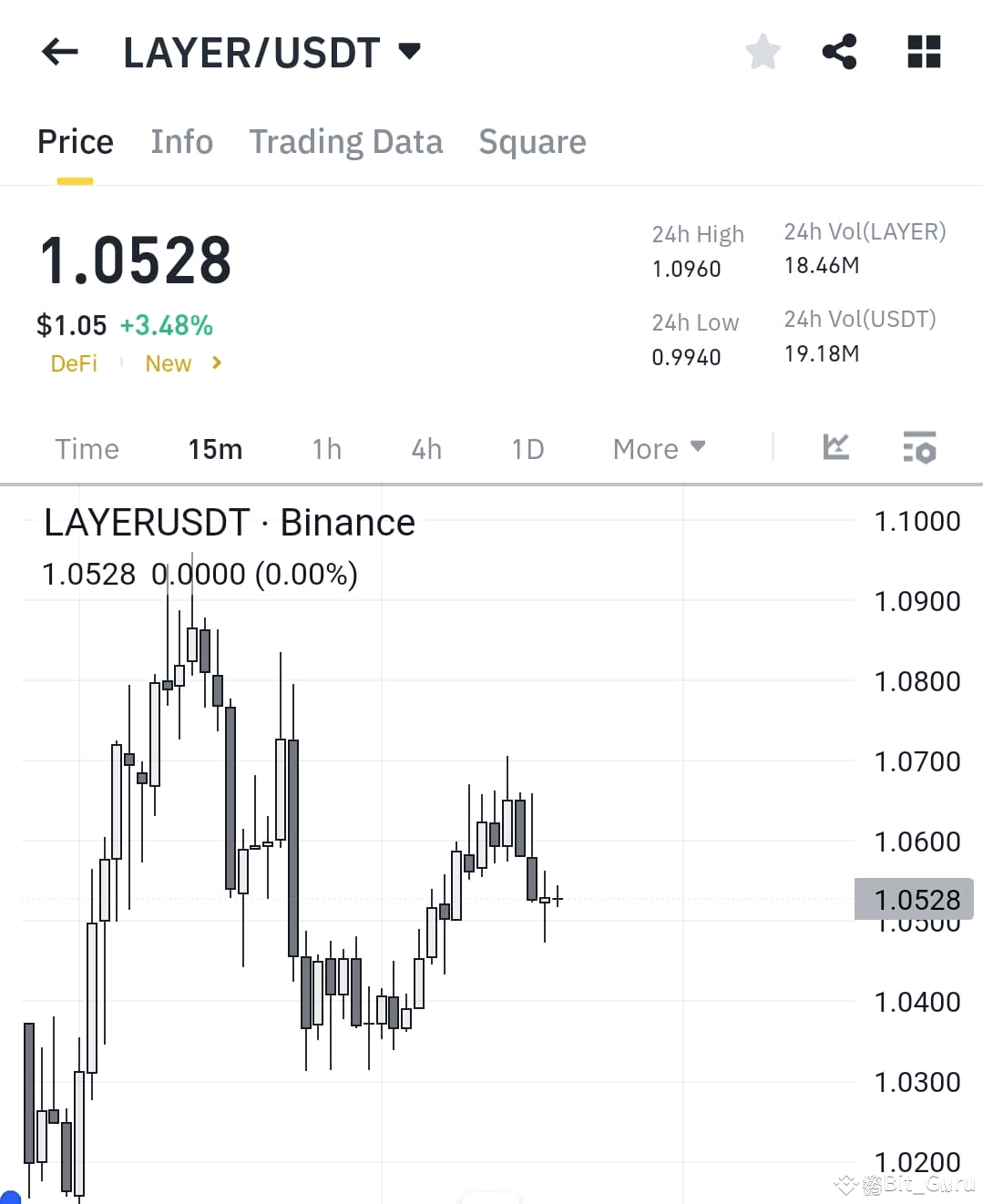Select the 4h timeframe button
This screenshot has height=1204, width=983.
point(425,448)
